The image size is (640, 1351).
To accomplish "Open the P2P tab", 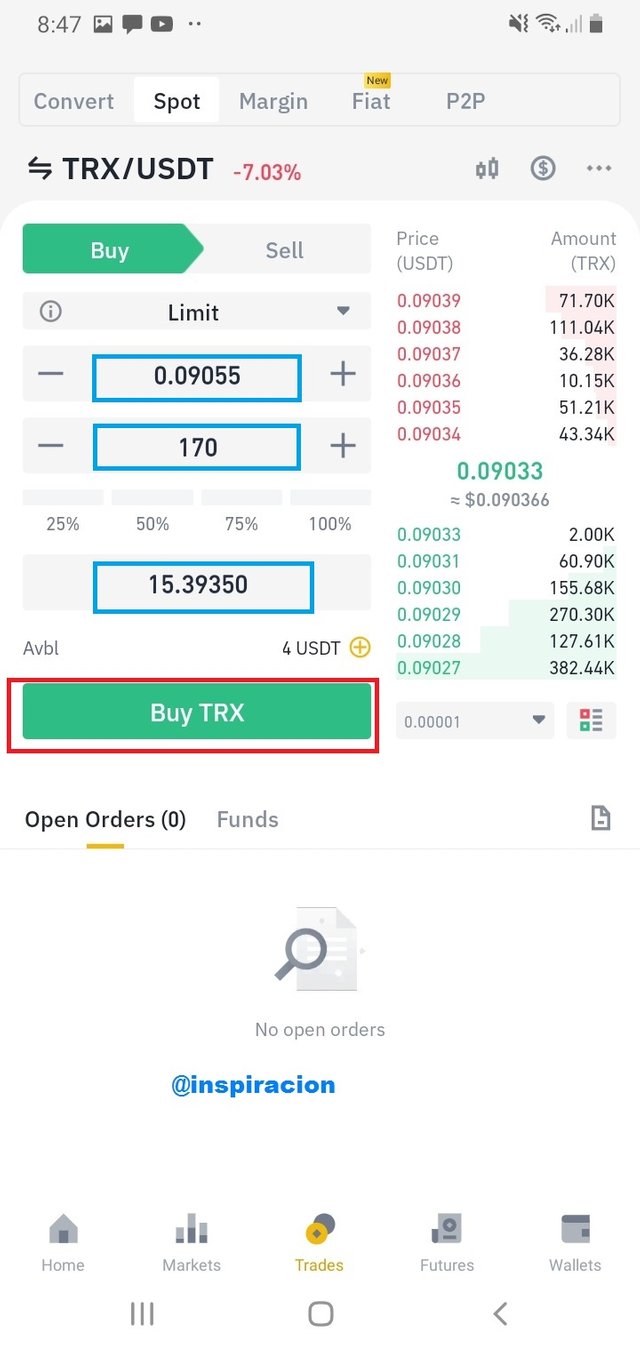I will [x=465, y=101].
